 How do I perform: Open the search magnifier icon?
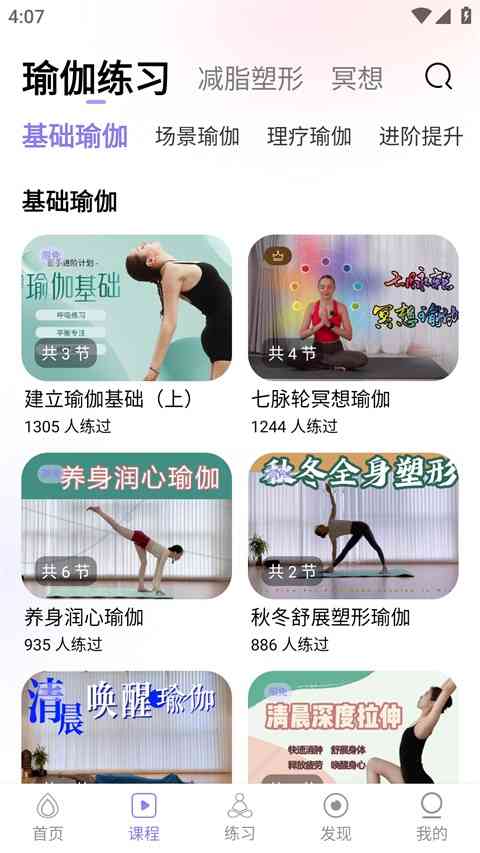(438, 77)
